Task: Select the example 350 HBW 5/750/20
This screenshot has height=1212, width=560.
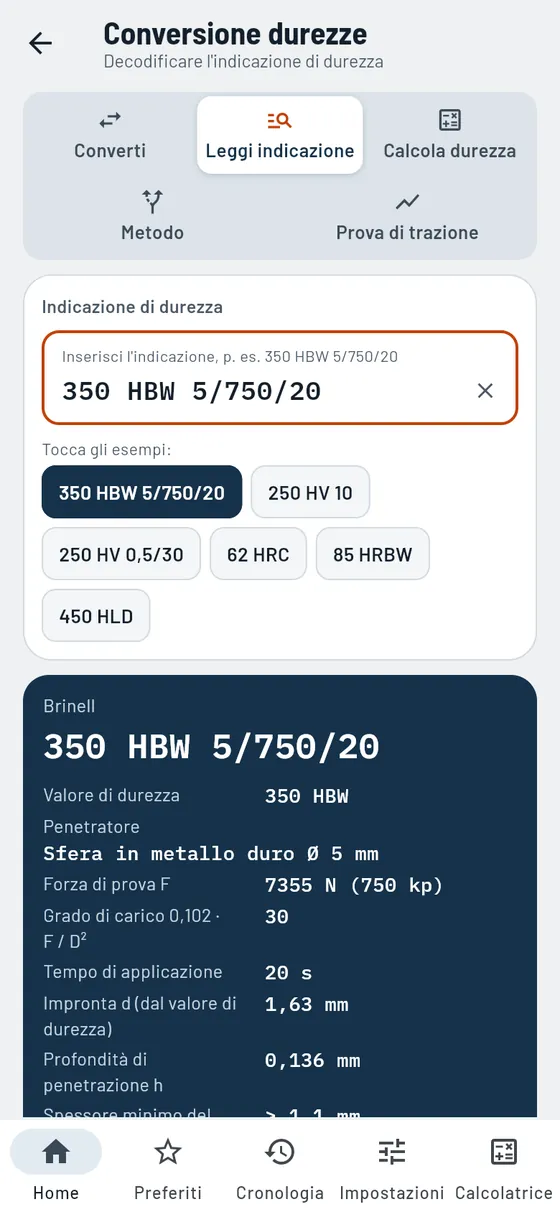Action: tap(142, 492)
